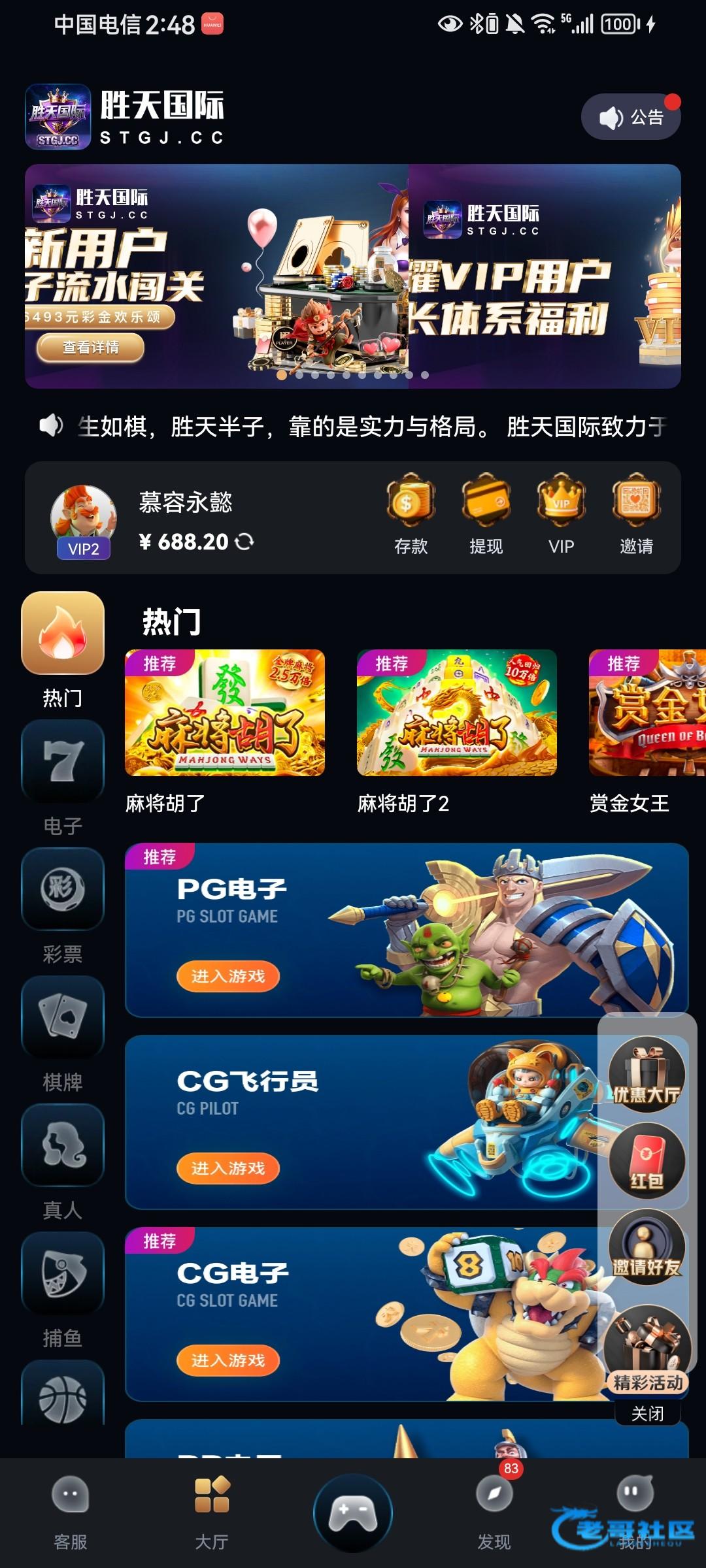This screenshot has width=706, height=1568.
Task: Close the floating shortcut panel via 关闭
Action: point(647,1414)
